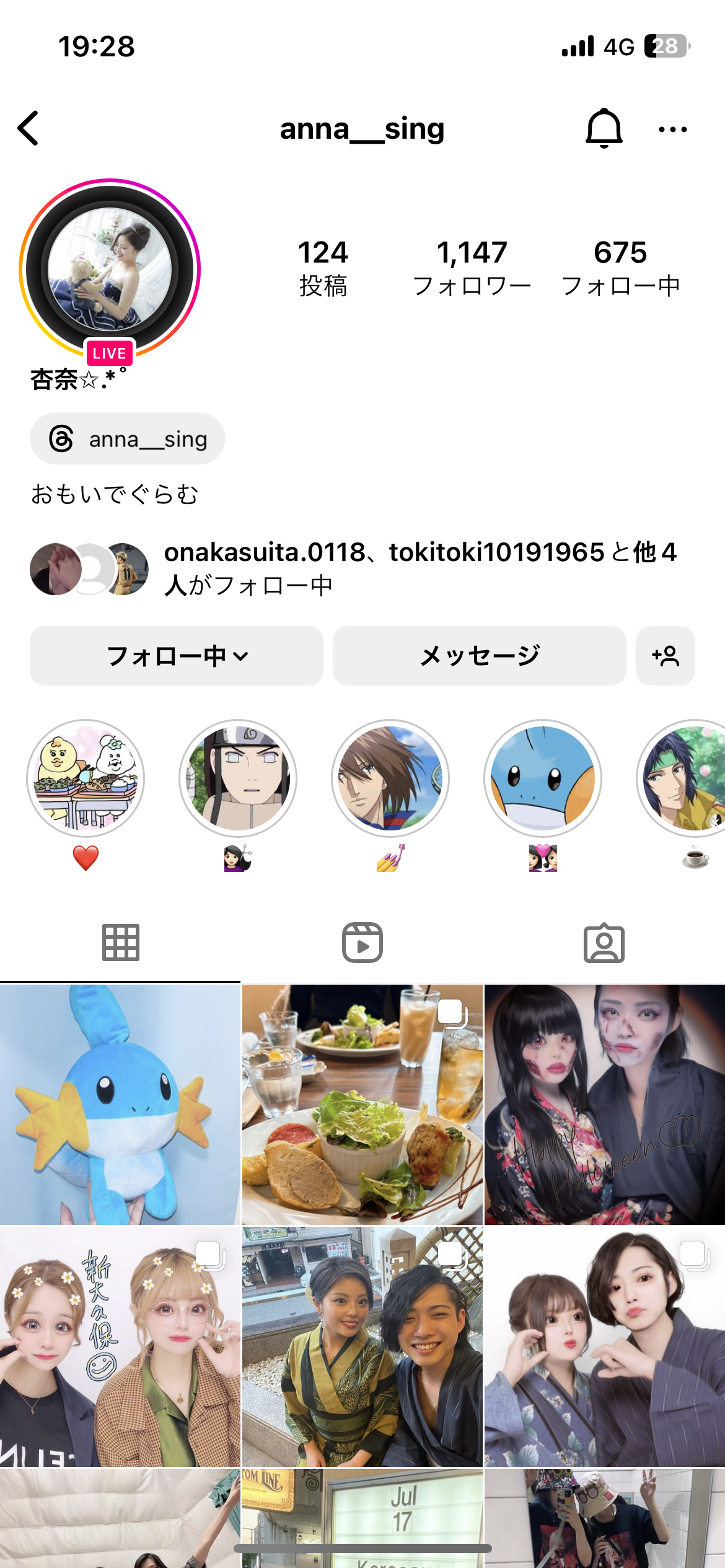Tap the メッセージ message button
725x1568 pixels.
pos(478,656)
